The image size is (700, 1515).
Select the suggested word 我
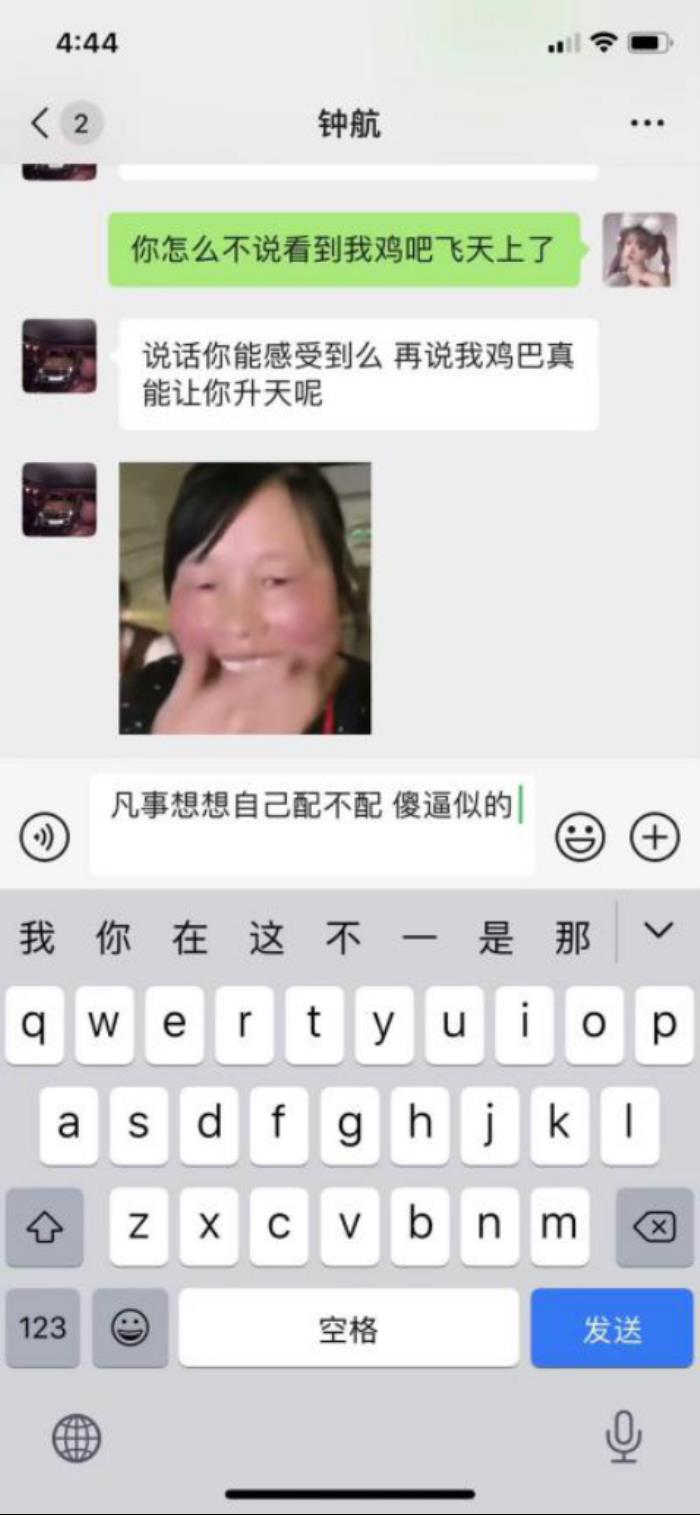click(x=37, y=938)
